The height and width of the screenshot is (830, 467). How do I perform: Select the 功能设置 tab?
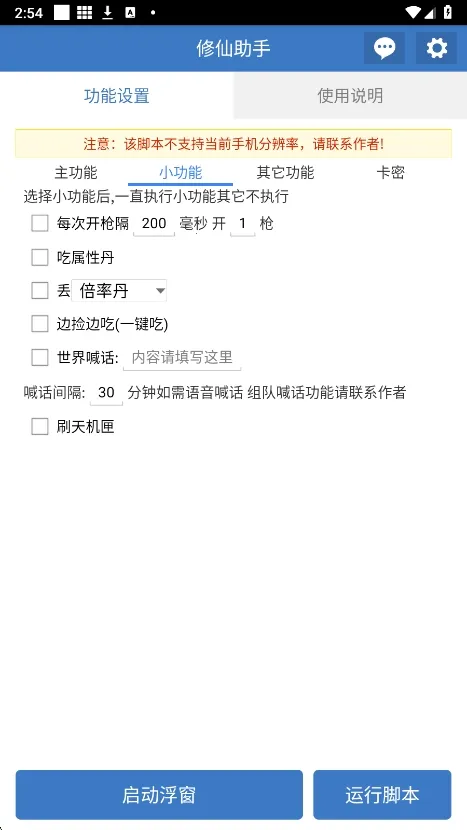point(116,96)
